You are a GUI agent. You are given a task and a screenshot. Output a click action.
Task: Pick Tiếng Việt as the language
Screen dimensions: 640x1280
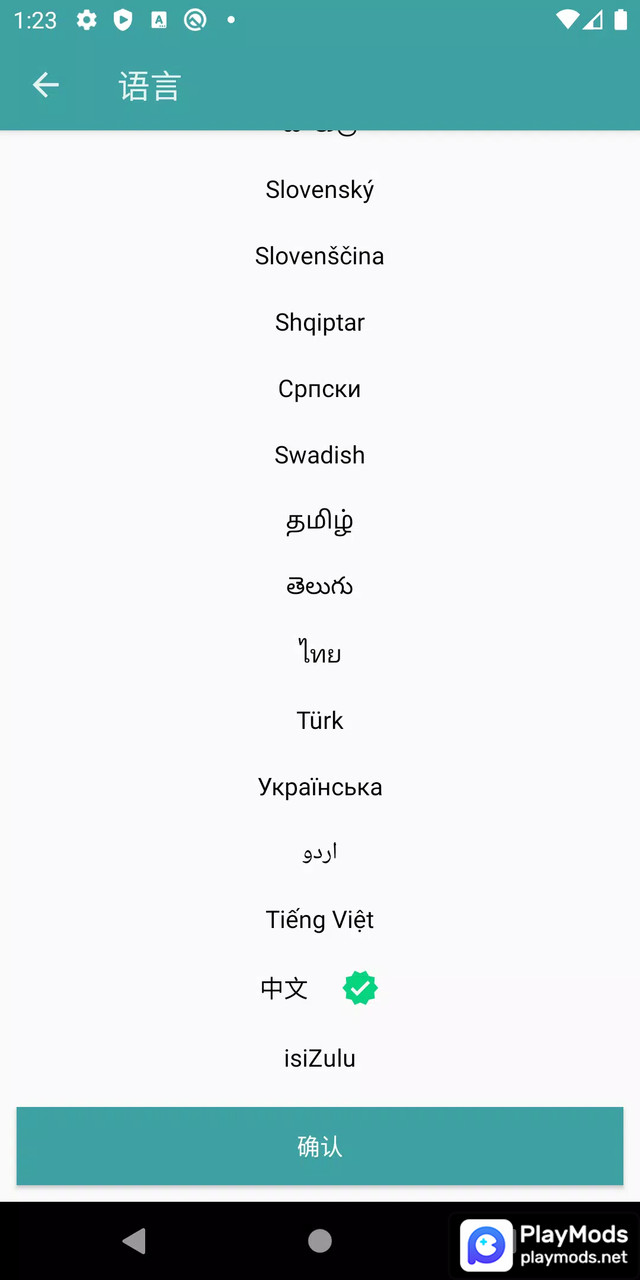point(320,920)
